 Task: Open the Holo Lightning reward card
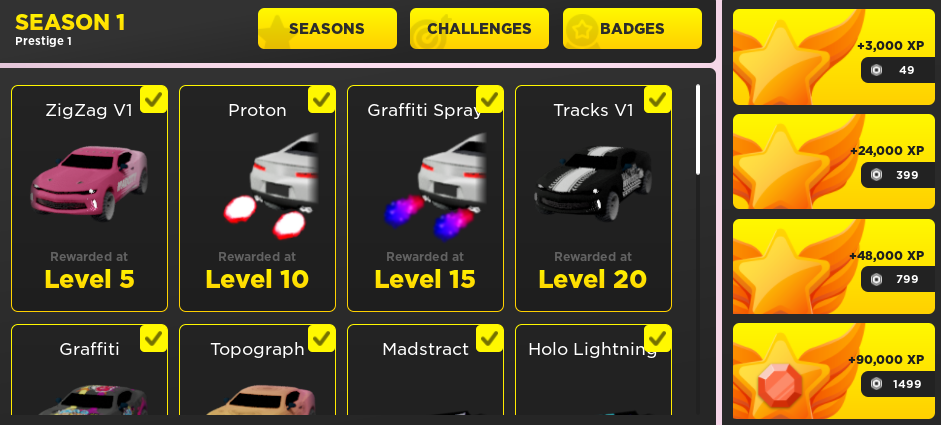pyautogui.click(x=593, y=370)
